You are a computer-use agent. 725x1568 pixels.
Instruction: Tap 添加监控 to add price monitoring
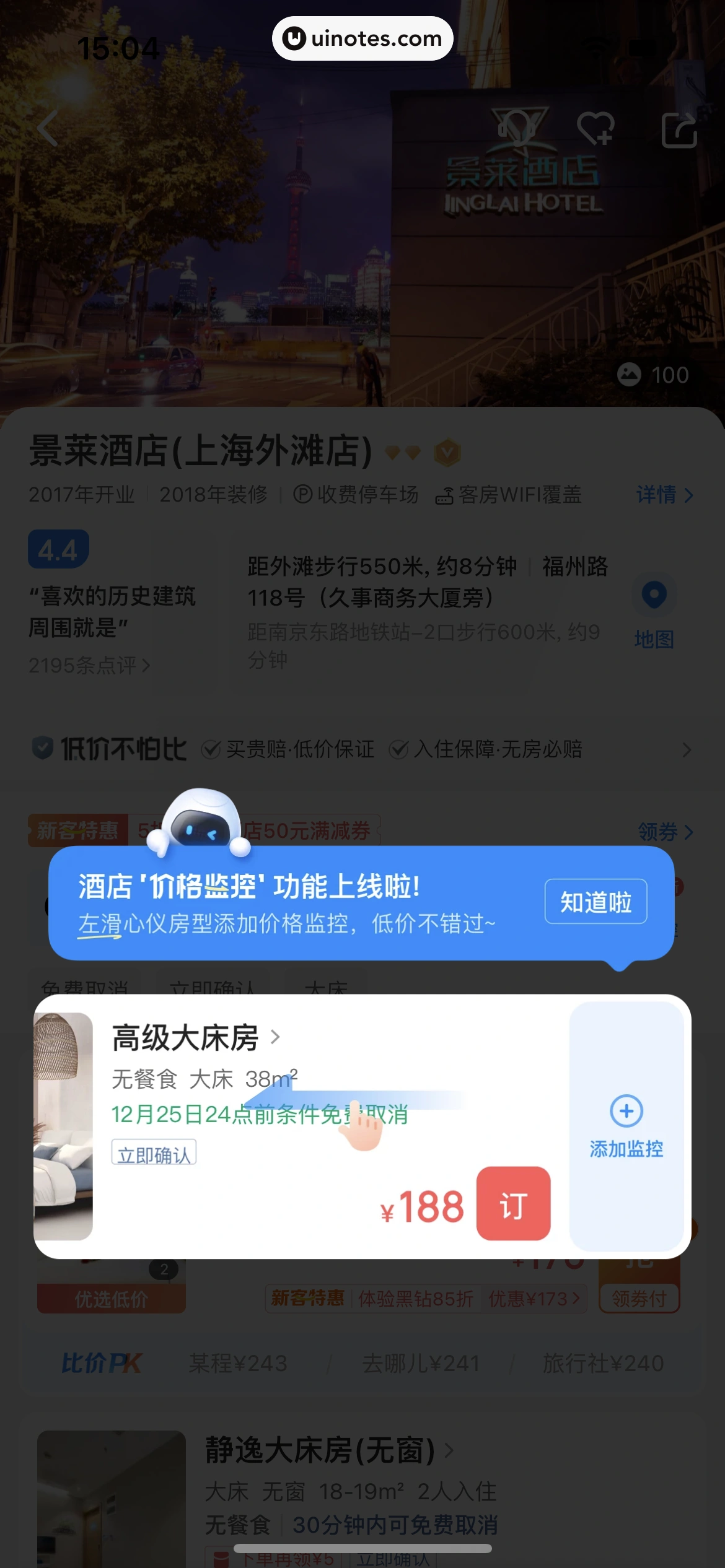pyautogui.click(x=626, y=1126)
